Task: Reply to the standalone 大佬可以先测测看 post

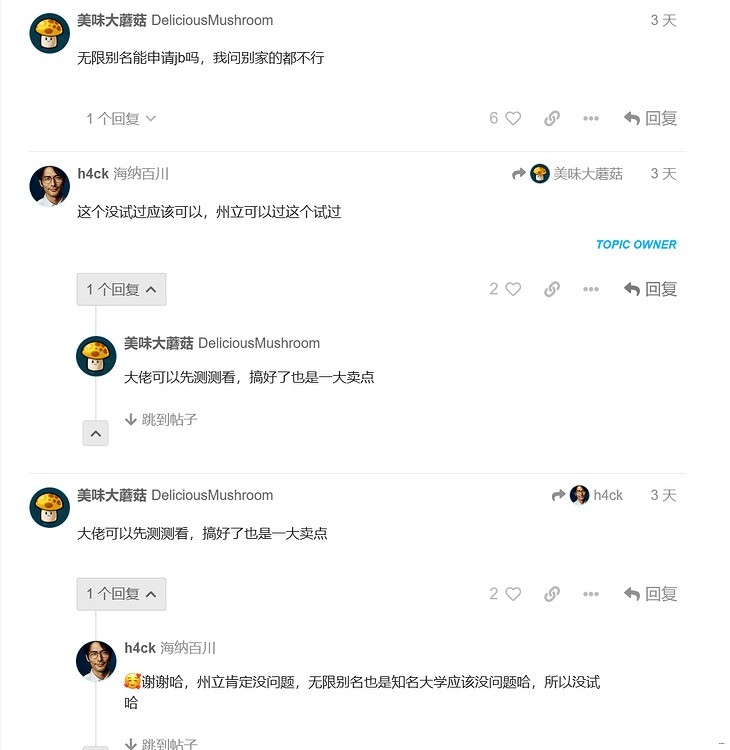Action: tap(650, 594)
